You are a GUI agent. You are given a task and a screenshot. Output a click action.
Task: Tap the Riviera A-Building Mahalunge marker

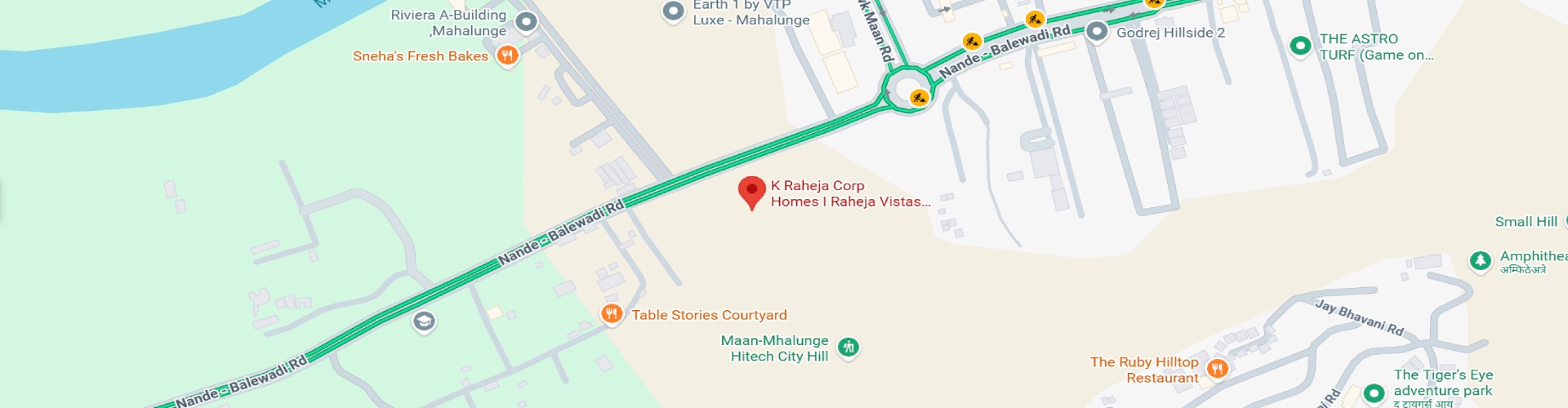(x=527, y=22)
